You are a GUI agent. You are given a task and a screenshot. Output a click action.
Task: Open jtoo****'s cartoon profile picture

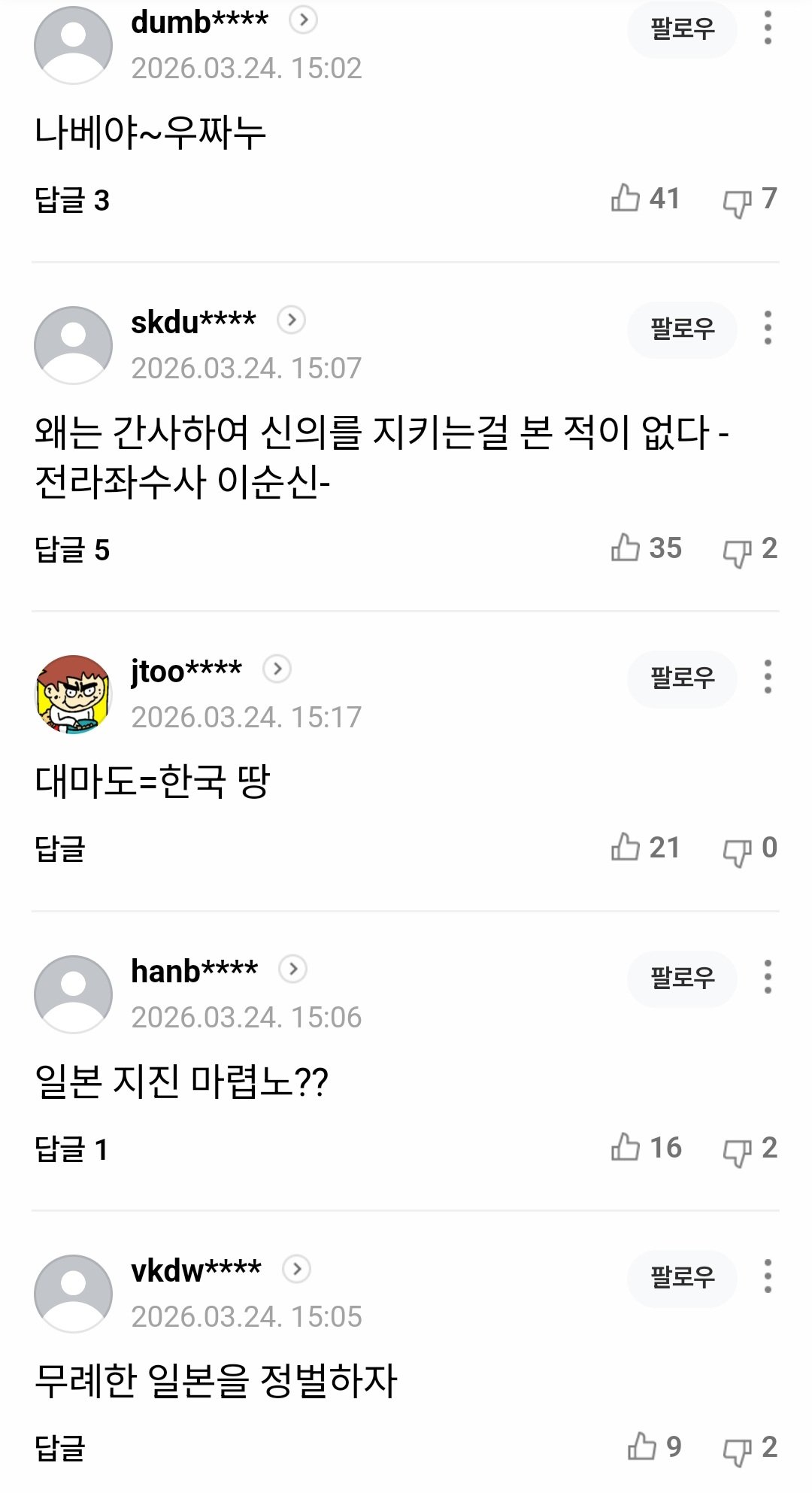73,693
